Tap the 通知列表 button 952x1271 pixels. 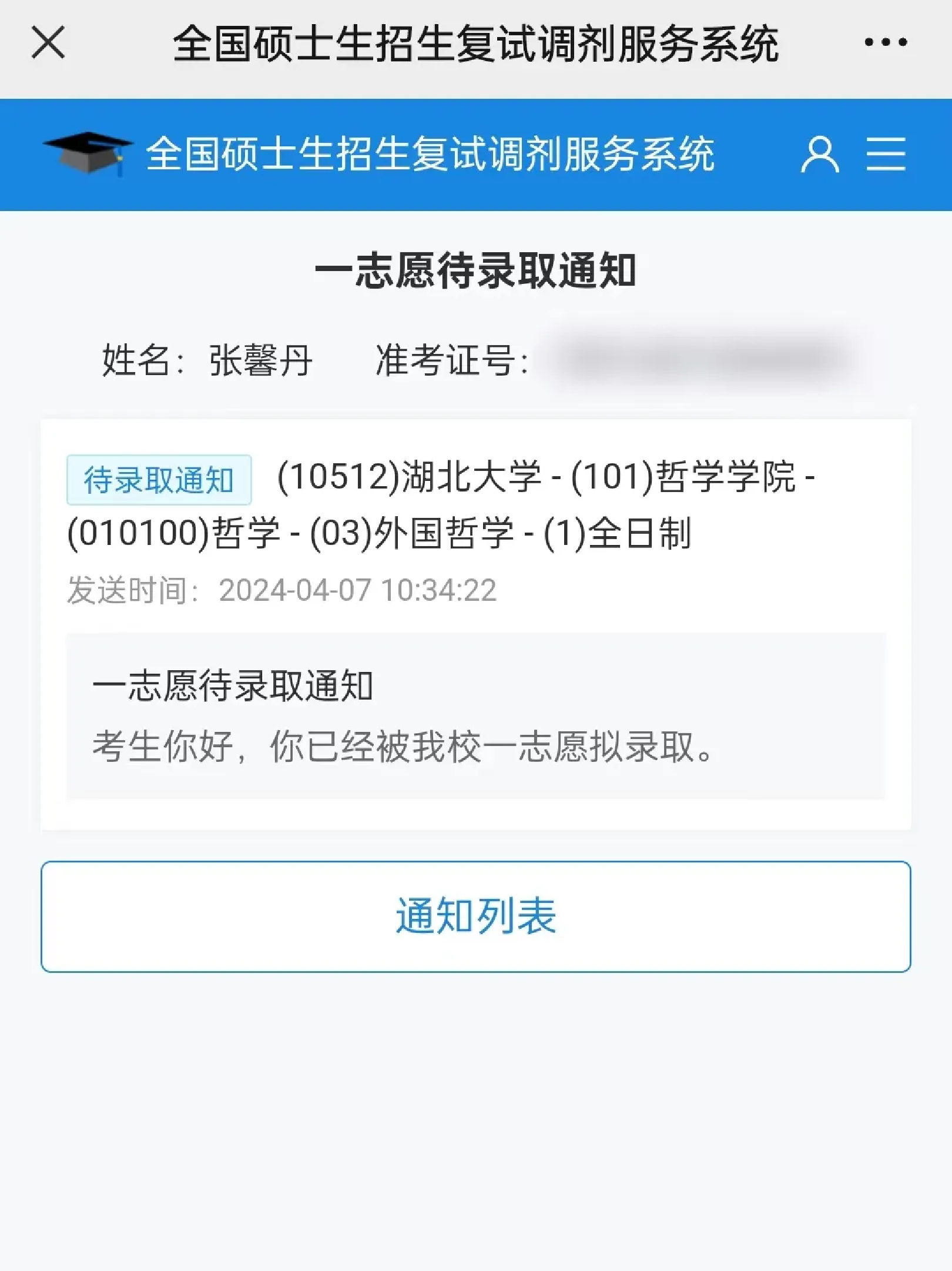point(475,917)
